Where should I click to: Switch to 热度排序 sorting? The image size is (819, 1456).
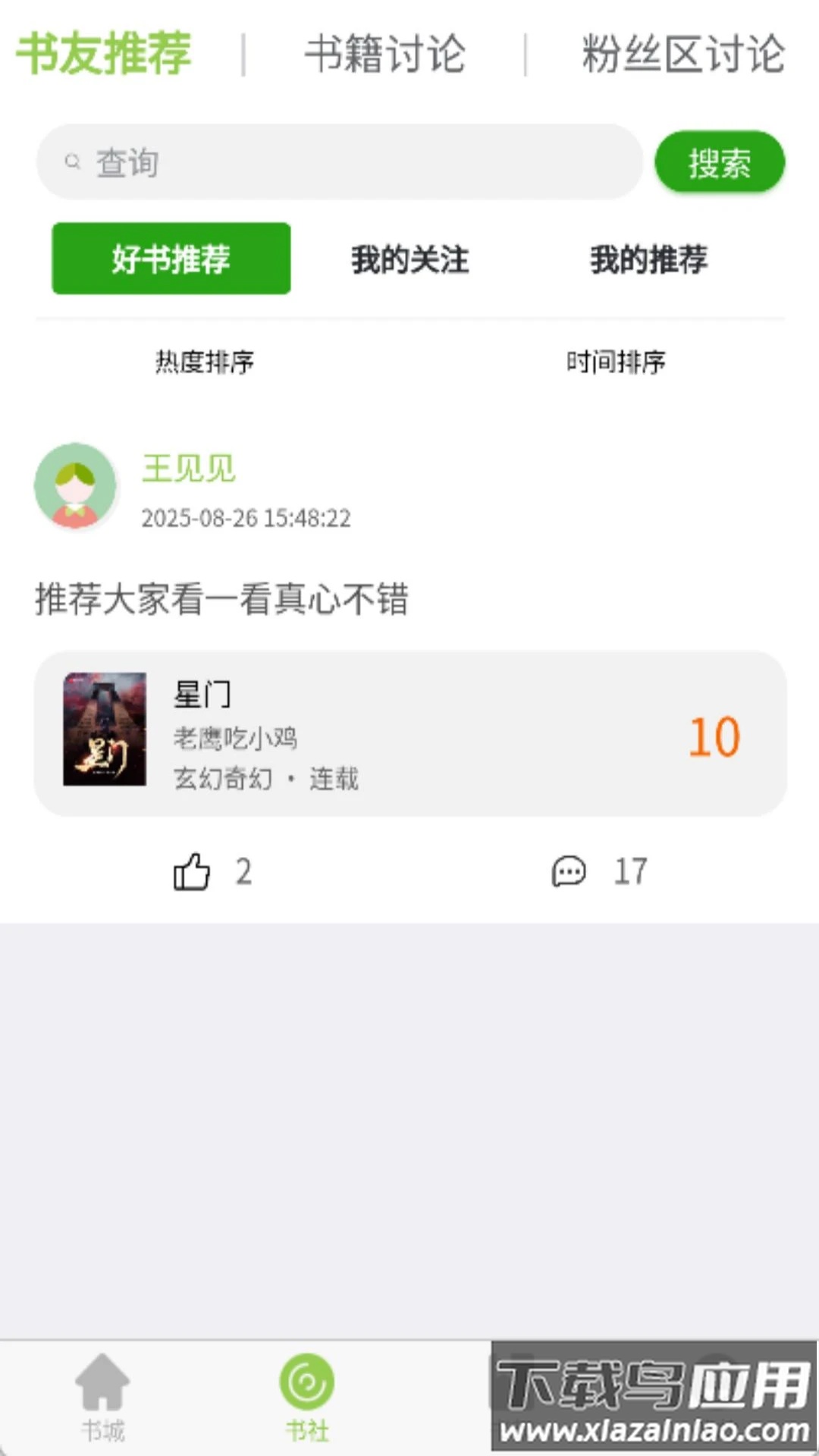(202, 363)
